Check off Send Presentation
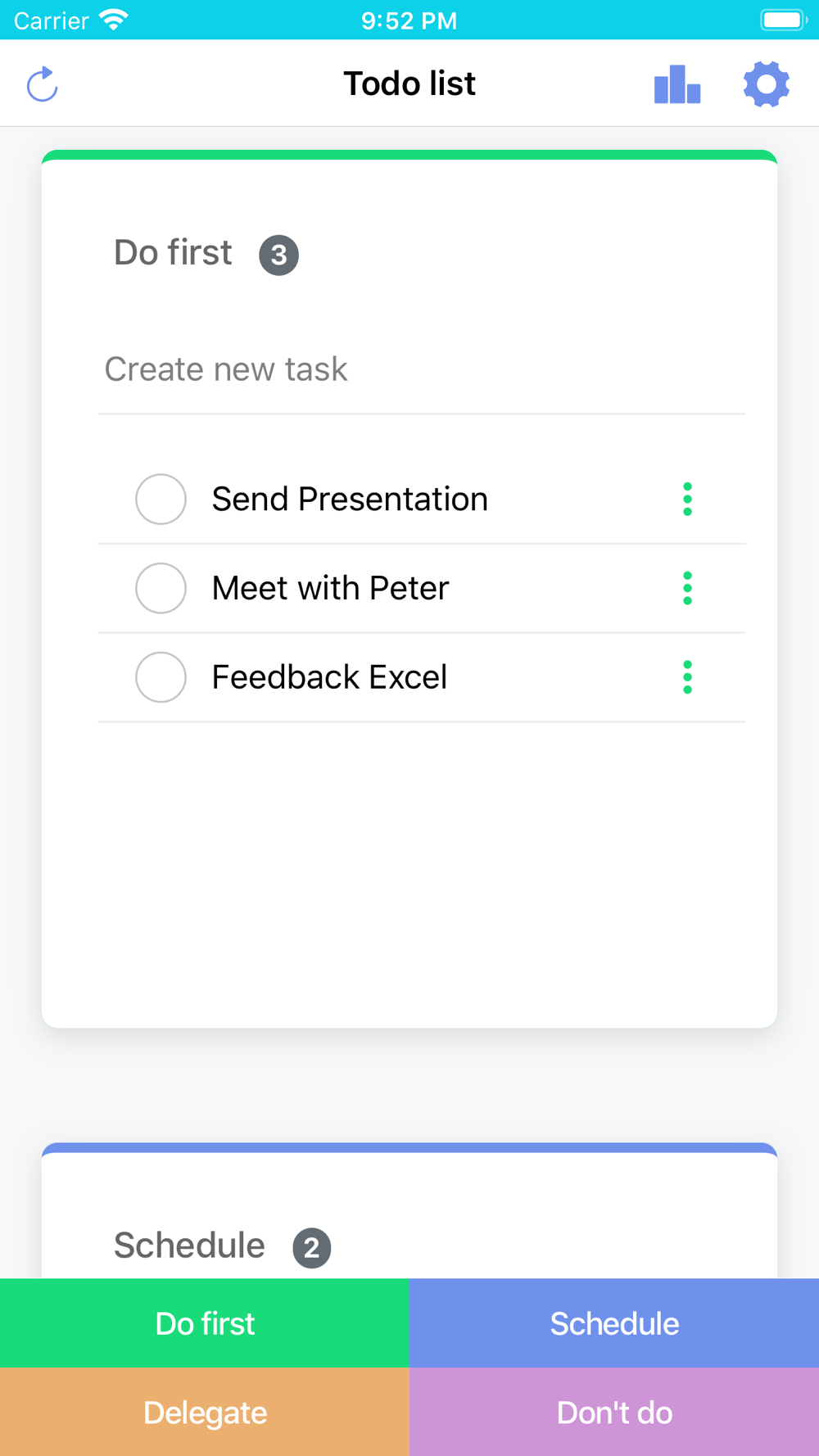This screenshot has width=819, height=1456. click(x=161, y=499)
